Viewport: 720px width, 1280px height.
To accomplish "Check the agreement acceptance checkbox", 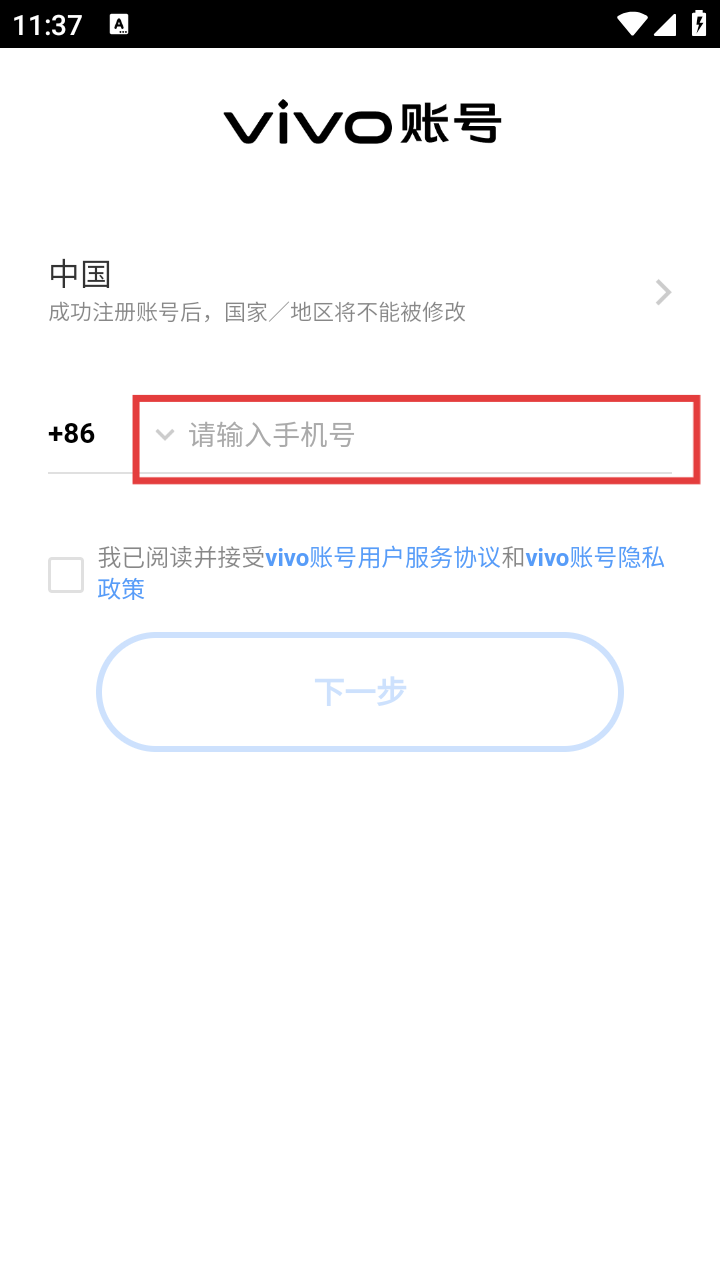I will pyautogui.click(x=66, y=575).
